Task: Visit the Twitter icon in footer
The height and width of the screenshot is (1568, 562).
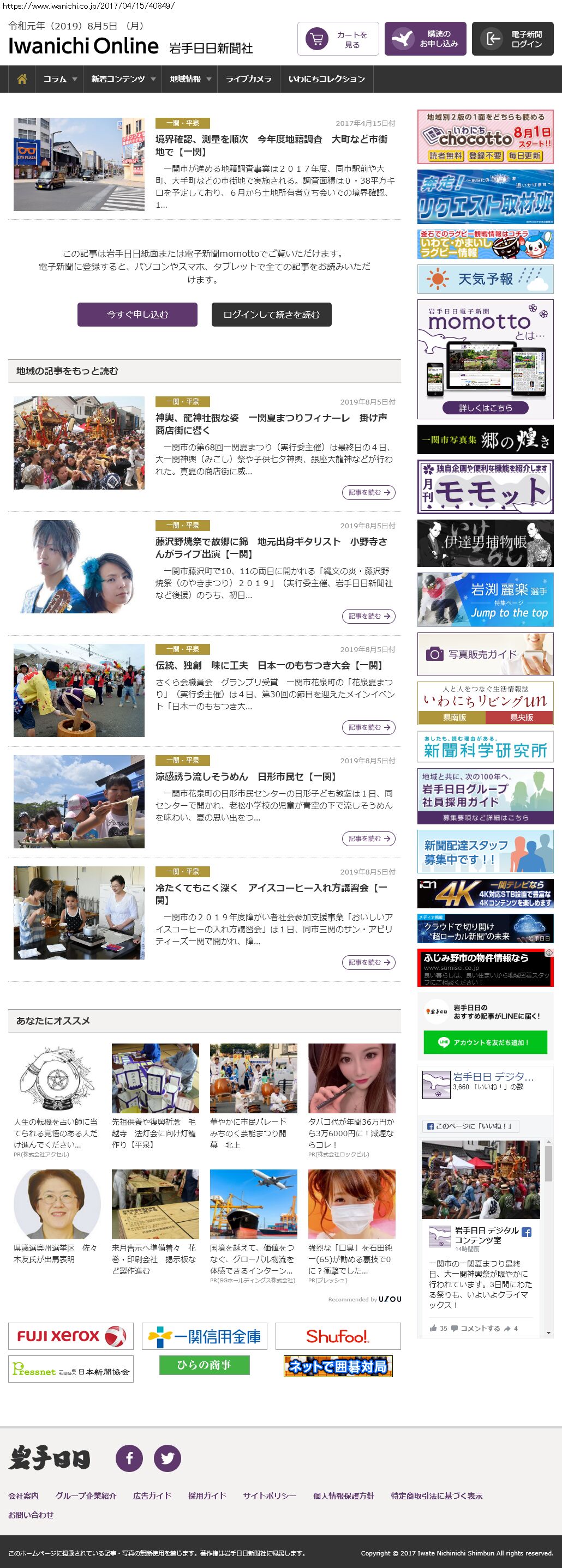Action: pyautogui.click(x=167, y=1458)
